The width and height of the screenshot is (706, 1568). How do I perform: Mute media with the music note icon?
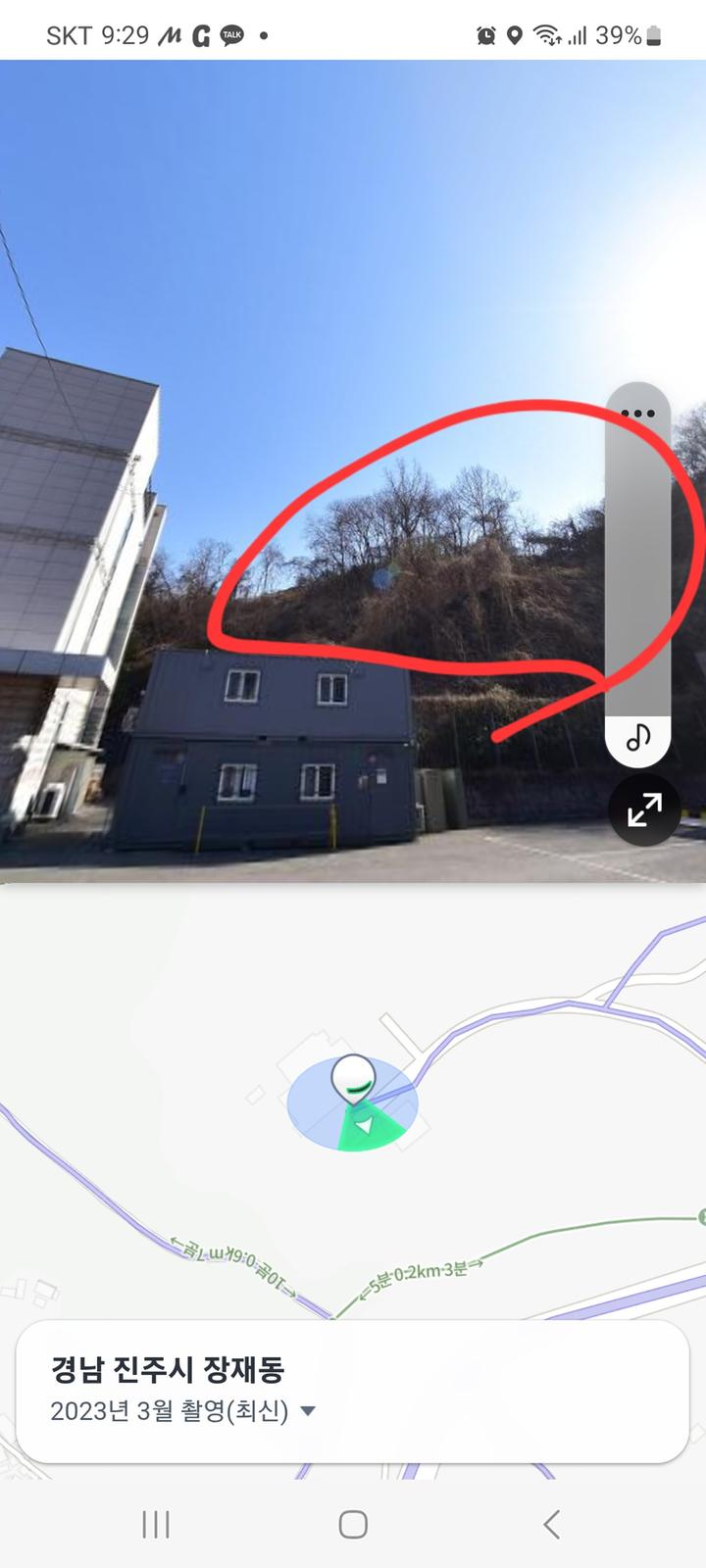(x=638, y=736)
